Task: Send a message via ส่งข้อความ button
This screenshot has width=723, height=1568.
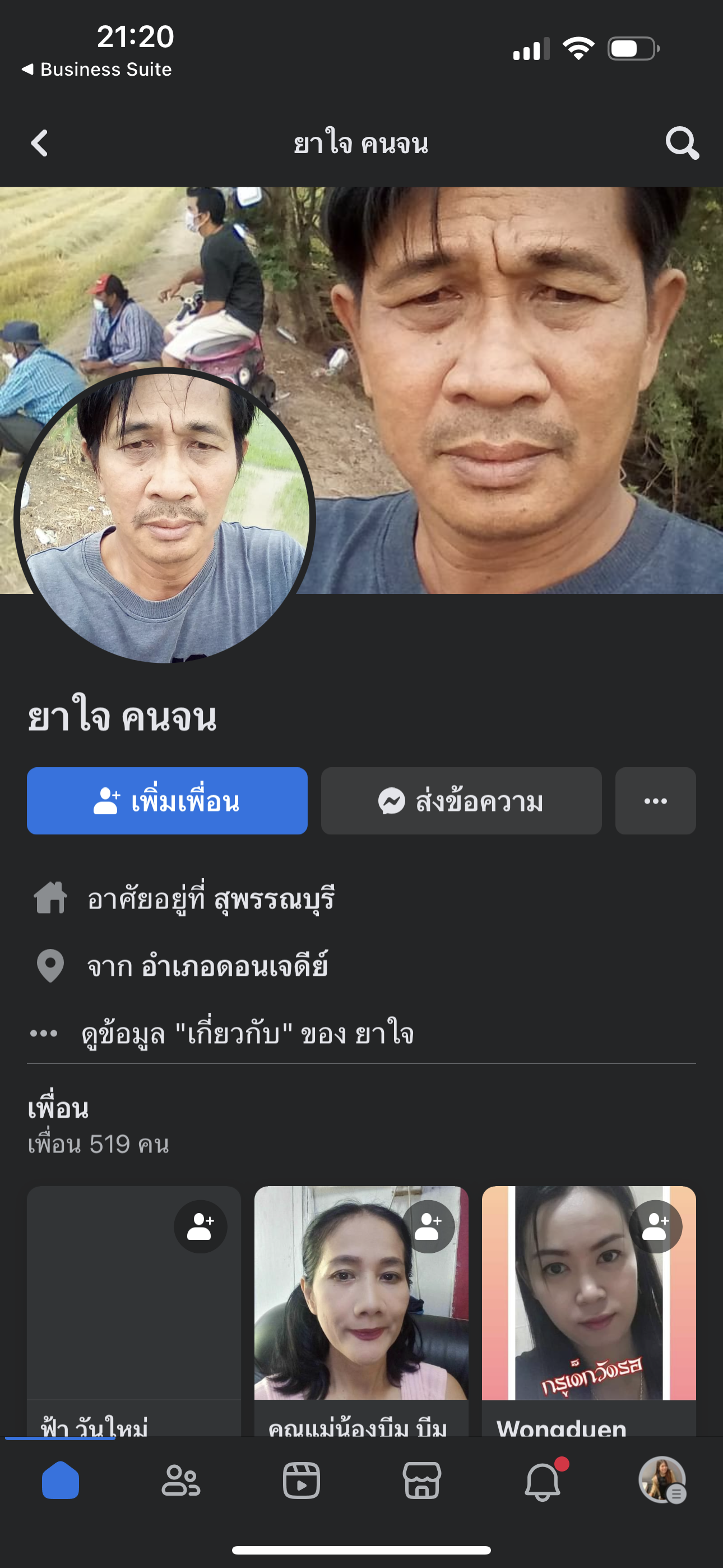Action: pos(461,801)
